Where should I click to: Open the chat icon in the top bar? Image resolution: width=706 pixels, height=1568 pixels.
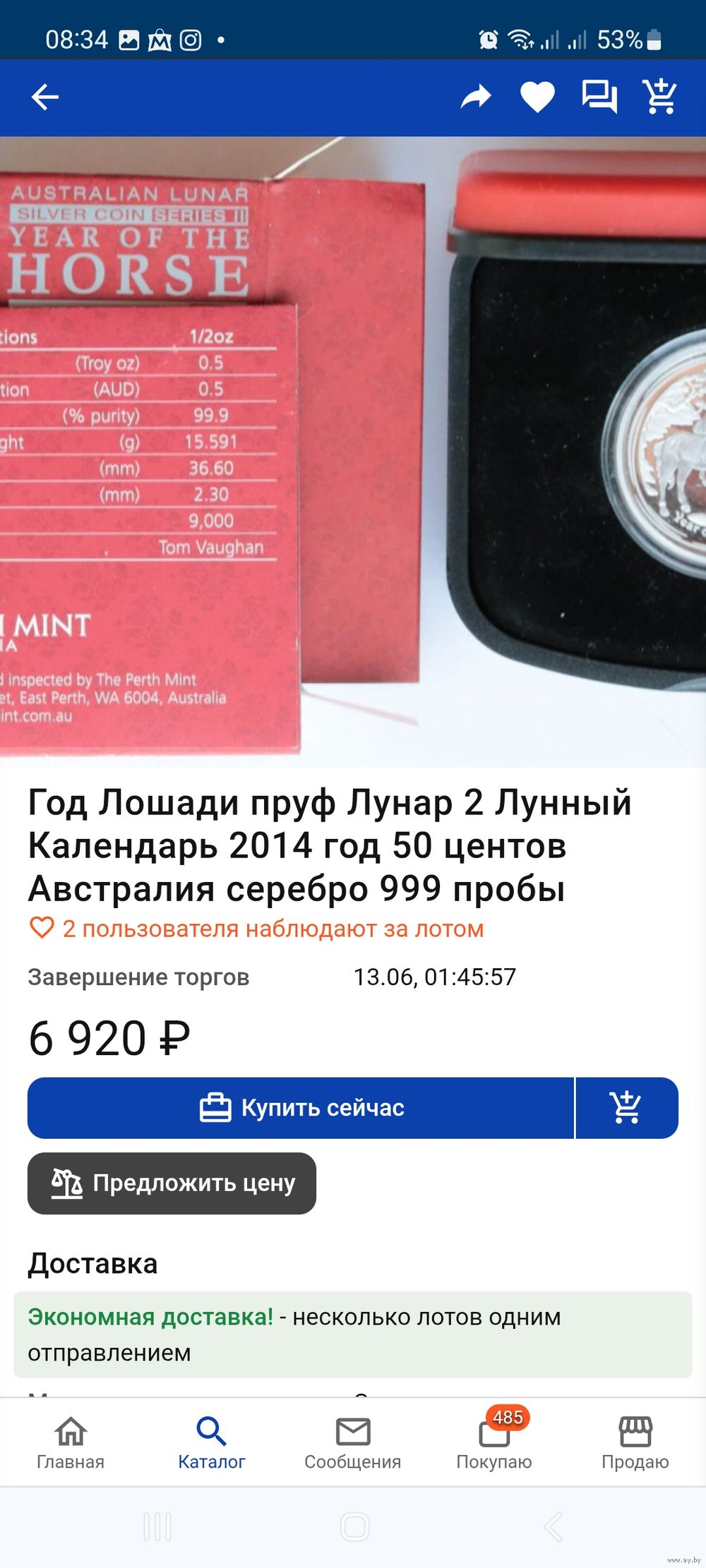pos(599,97)
